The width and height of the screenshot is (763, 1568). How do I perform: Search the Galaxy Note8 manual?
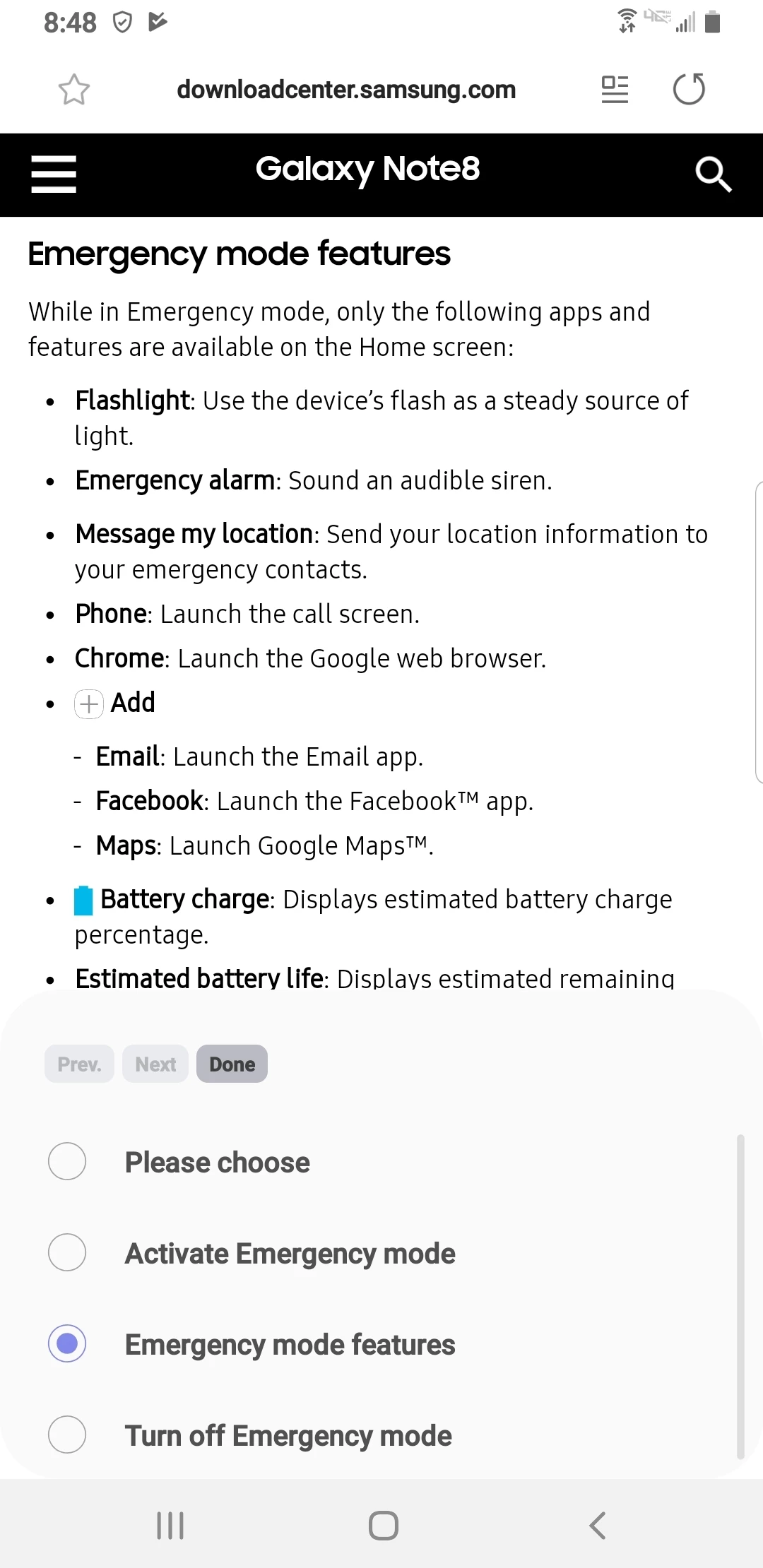click(713, 174)
